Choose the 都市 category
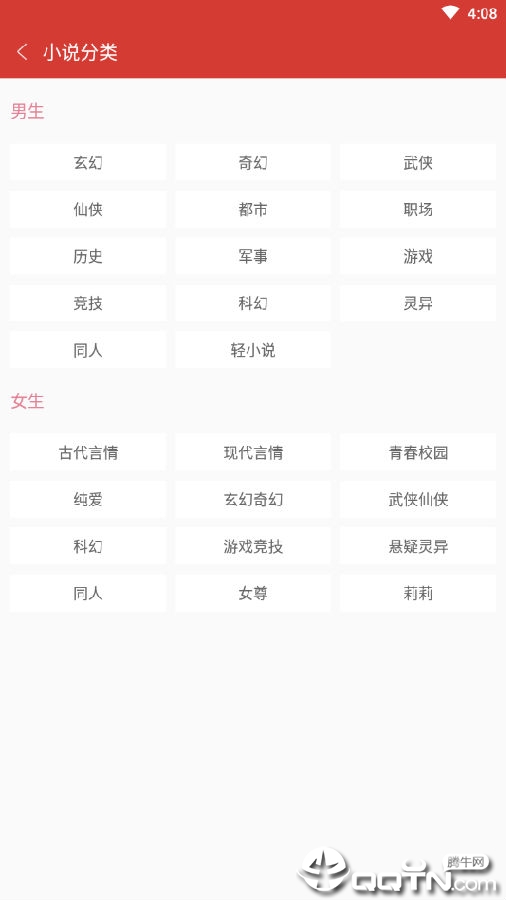Image resolution: width=506 pixels, height=900 pixels. point(253,210)
